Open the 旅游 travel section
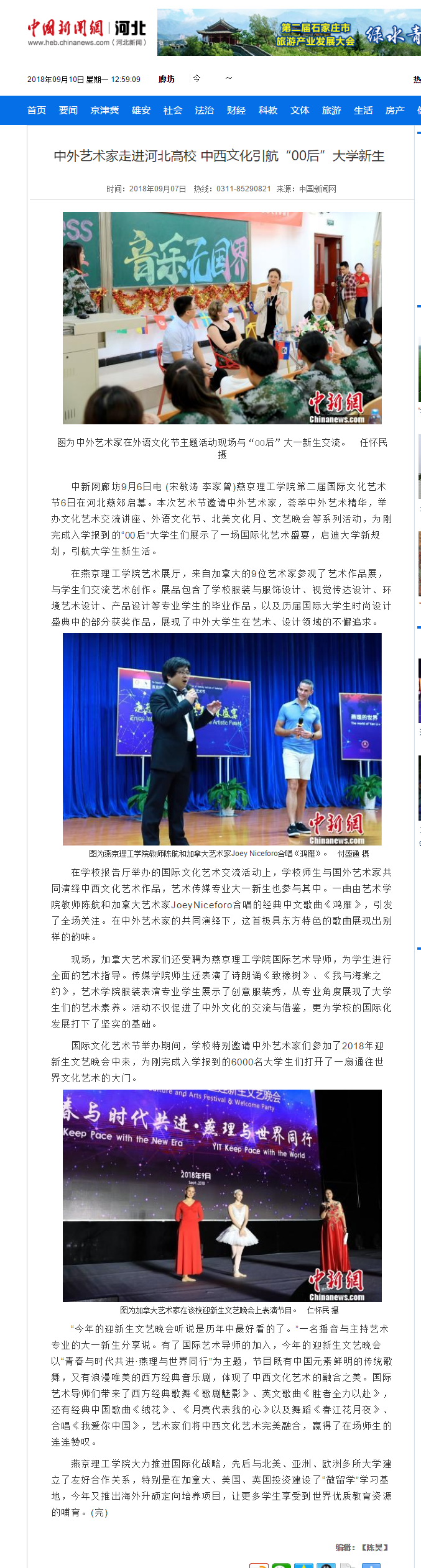421x1568 pixels. click(x=331, y=111)
